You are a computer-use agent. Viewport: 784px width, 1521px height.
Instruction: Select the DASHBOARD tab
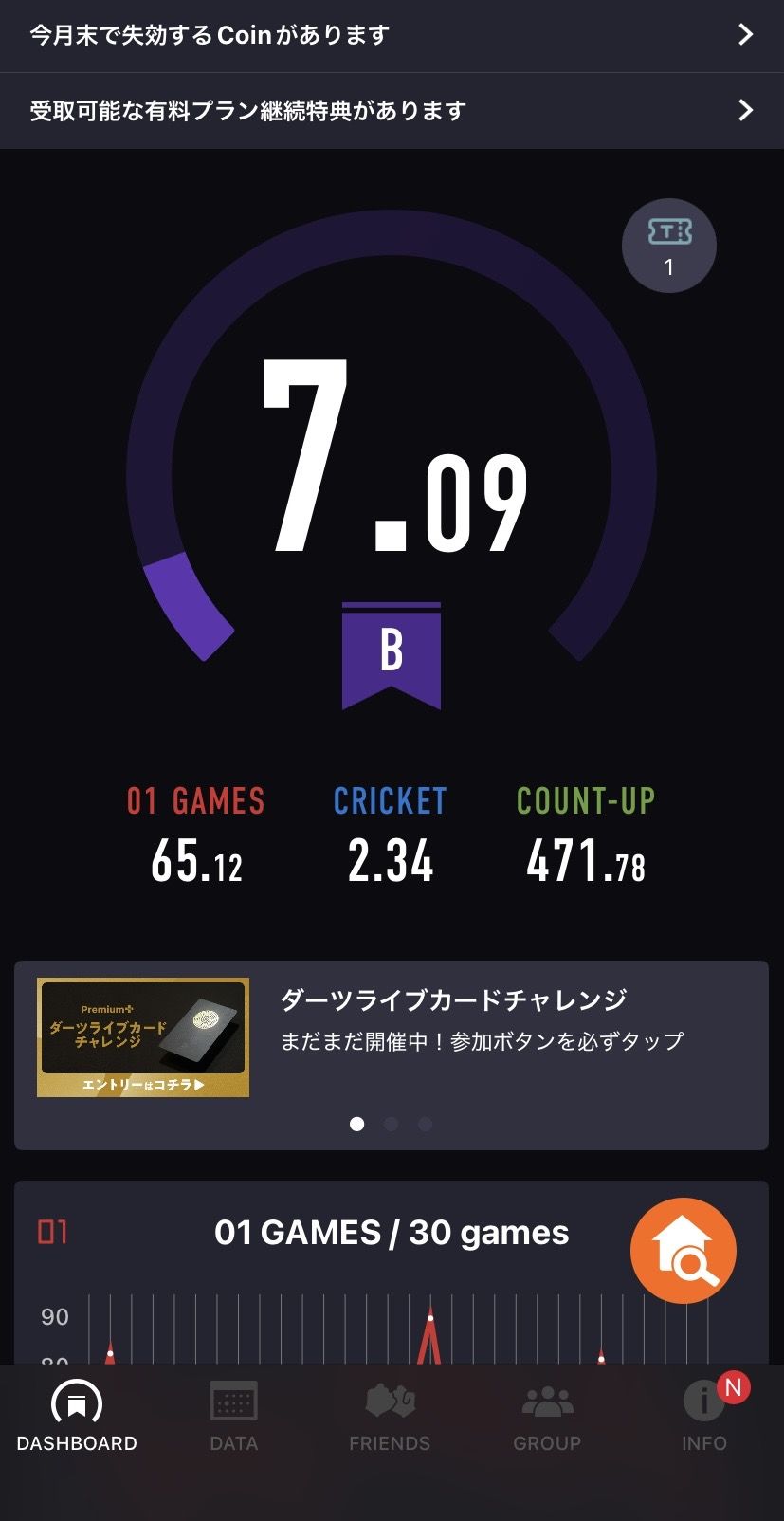77,1416
